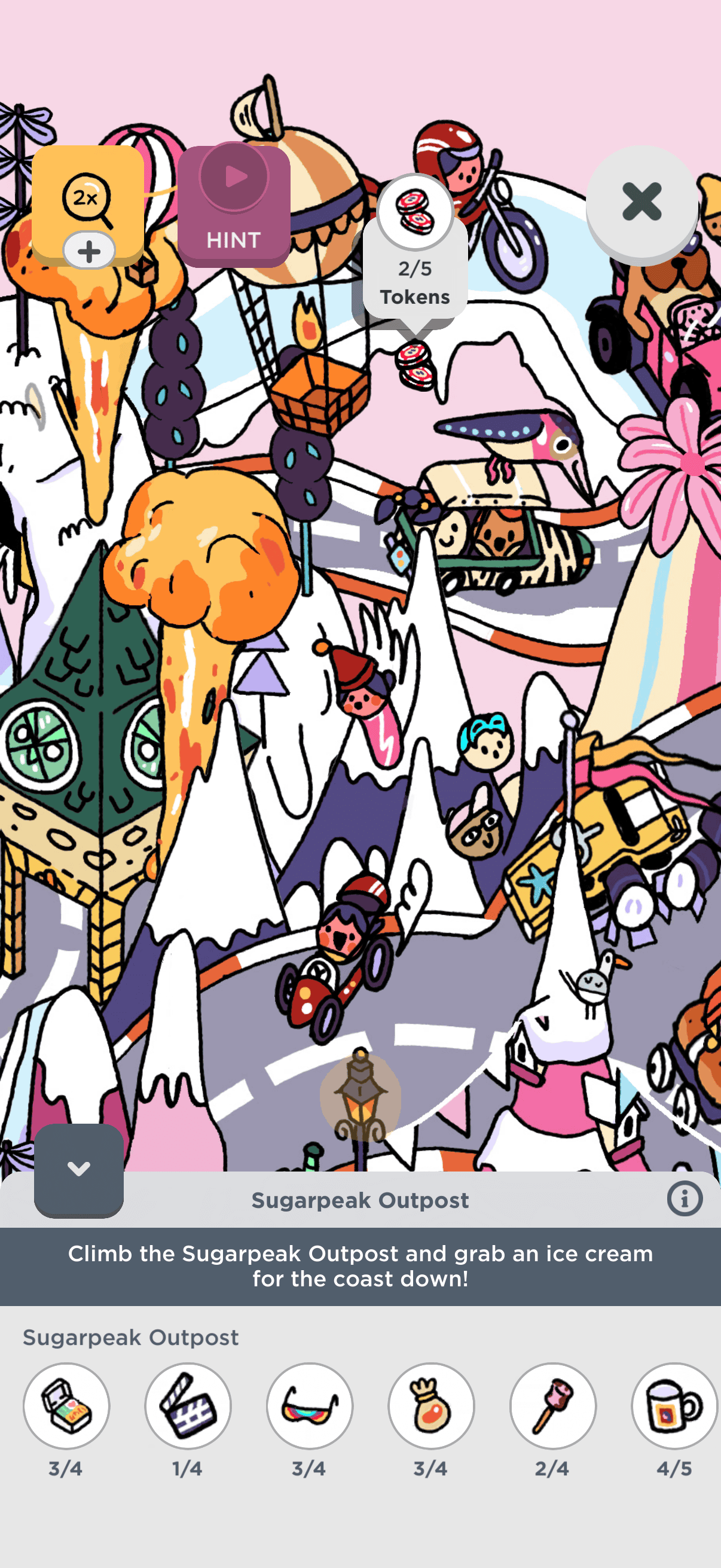
Task: Open the Sugarpeak Outpost info icon
Action: point(685,1199)
